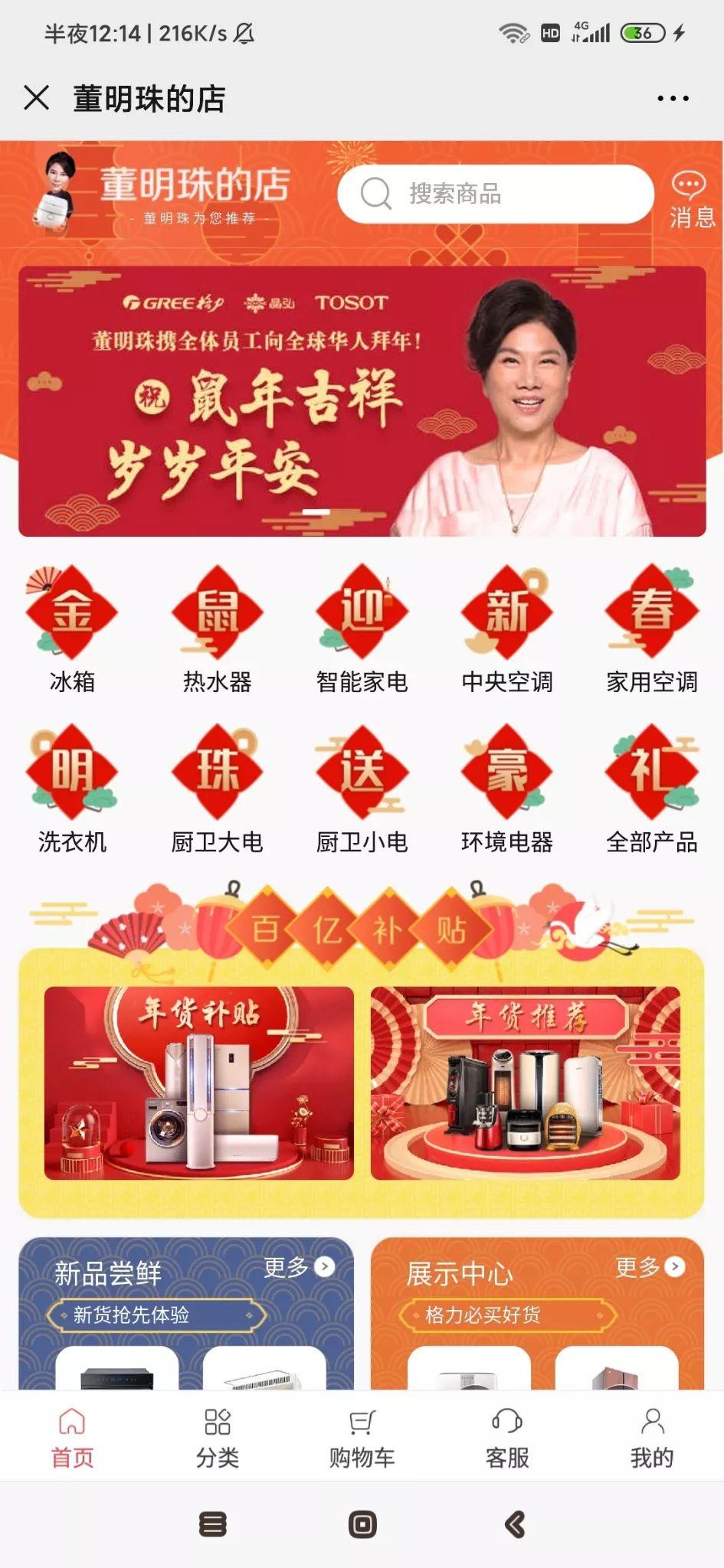
Task: Open the 年货补贴 promotion card
Action: click(x=199, y=1083)
